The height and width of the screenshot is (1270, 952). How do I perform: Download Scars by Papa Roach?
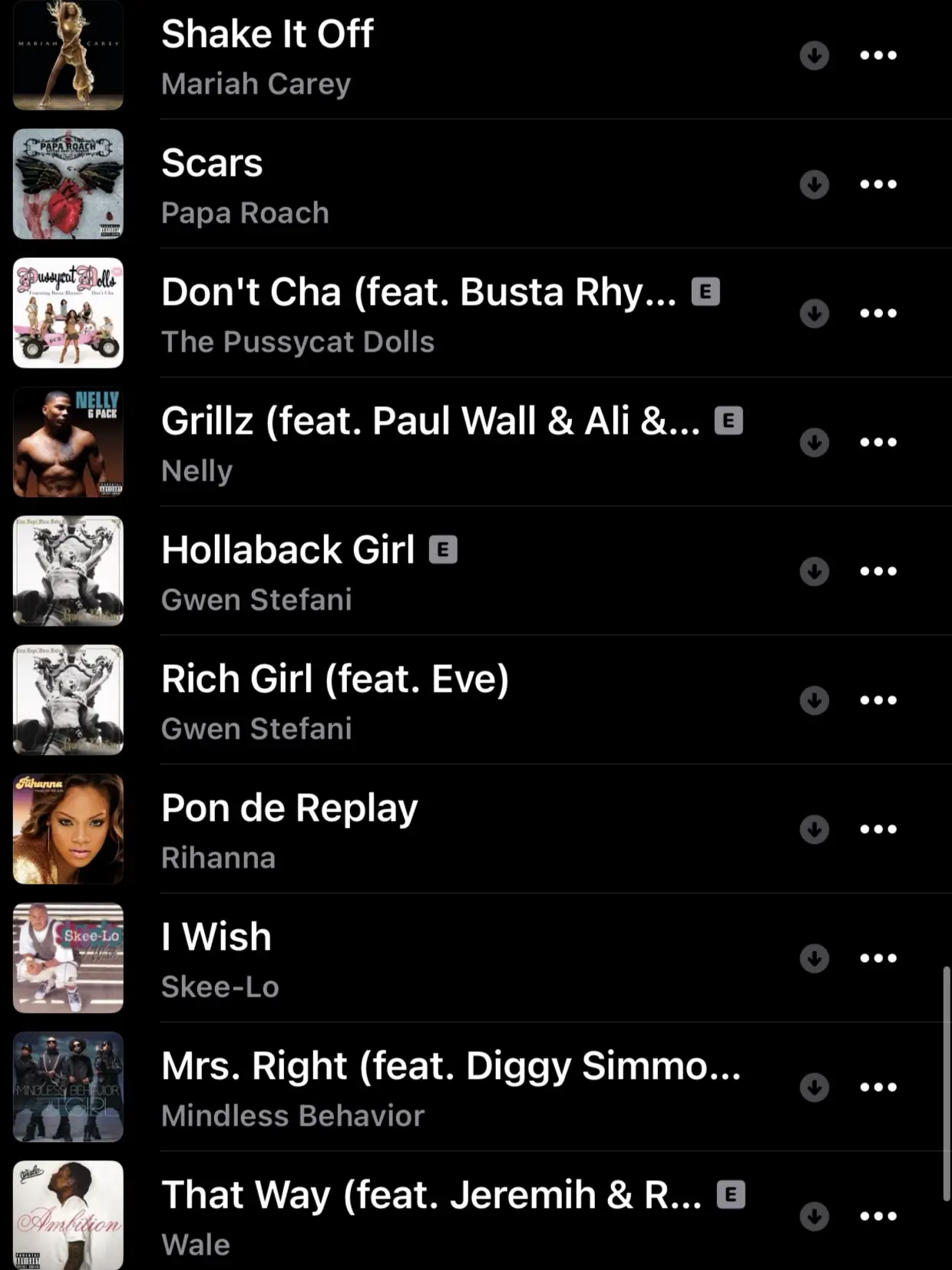coord(814,184)
